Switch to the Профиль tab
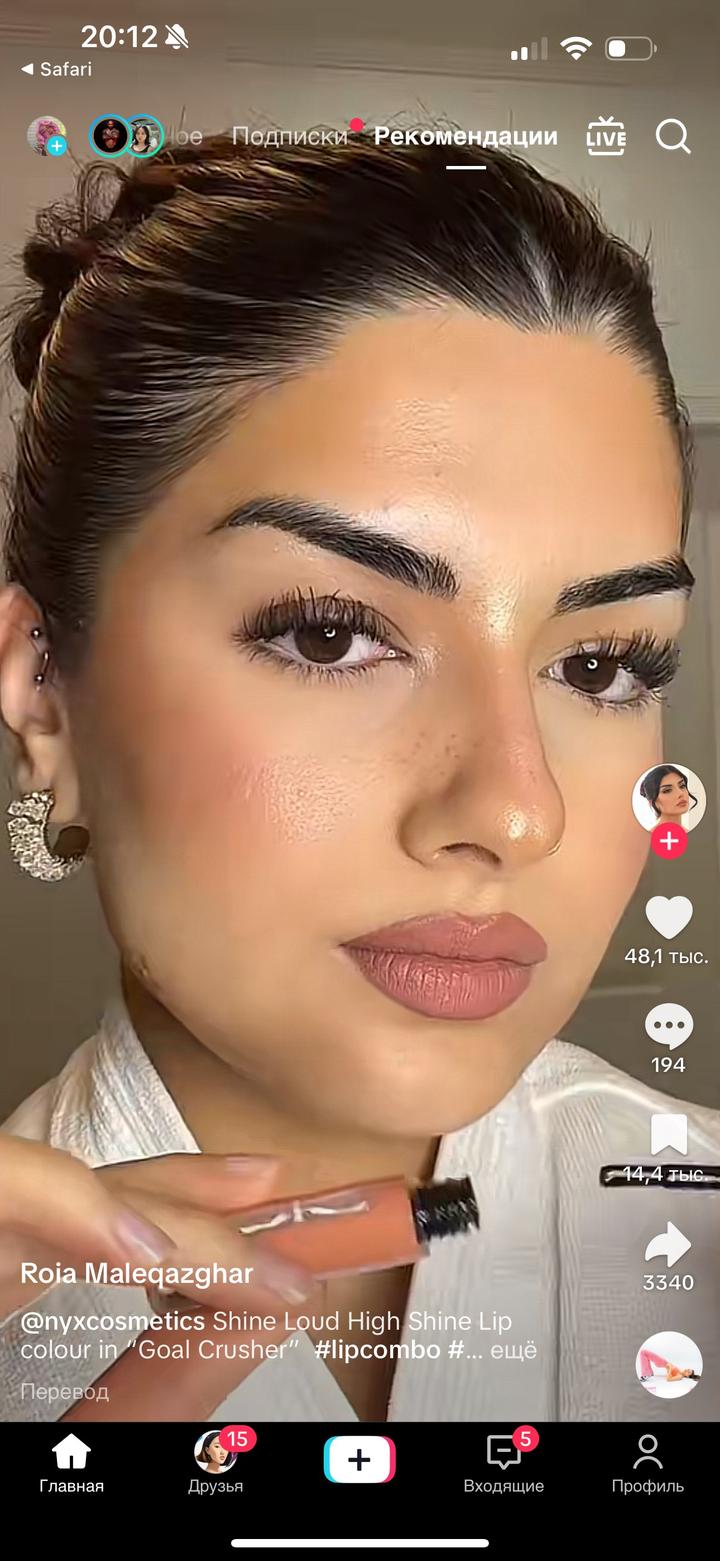The height and width of the screenshot is (1561, 720). [647, 1462]
